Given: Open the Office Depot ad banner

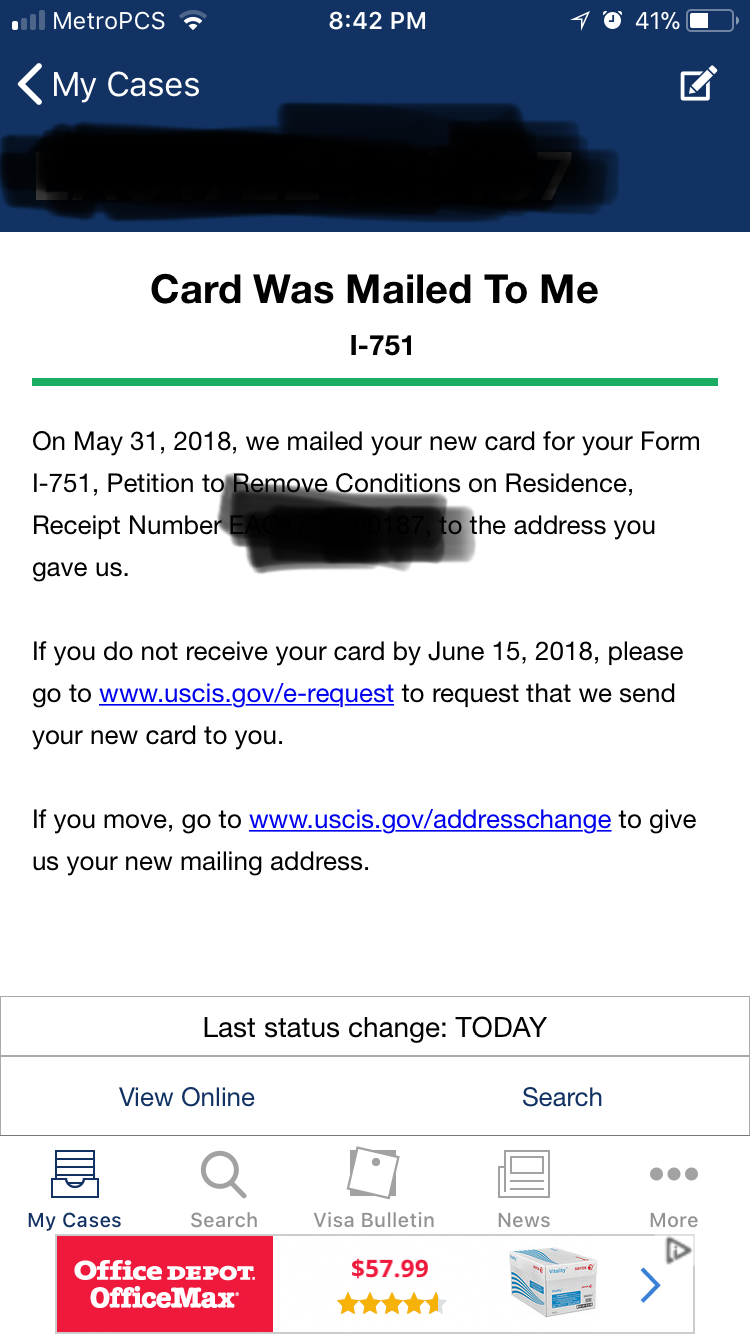Looking at the screenshot, I should [375, 1285].
